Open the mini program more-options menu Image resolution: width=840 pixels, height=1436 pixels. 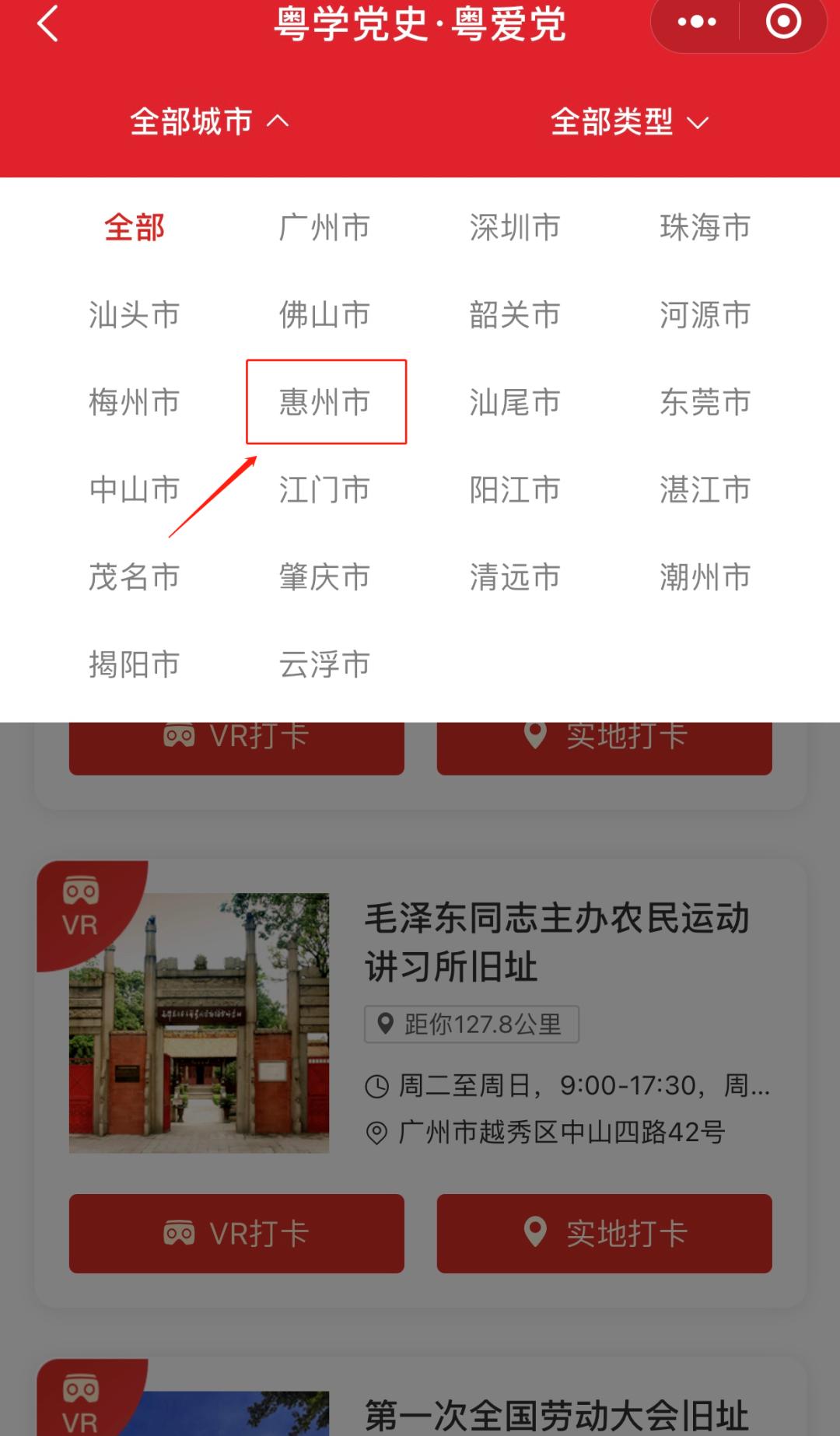(696, 22)
